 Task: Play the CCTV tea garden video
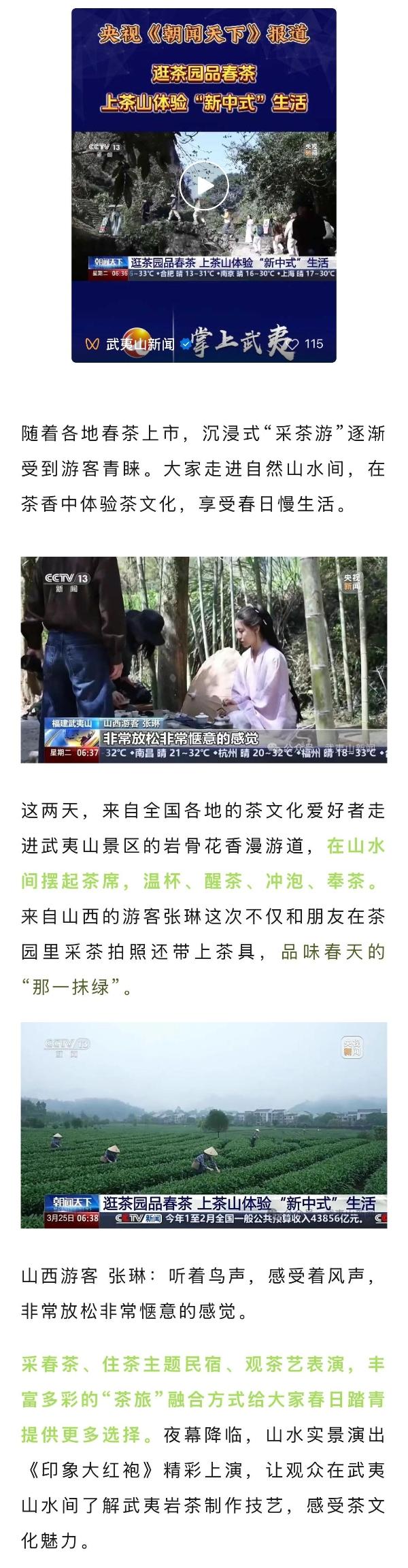(x=205, y=185)
